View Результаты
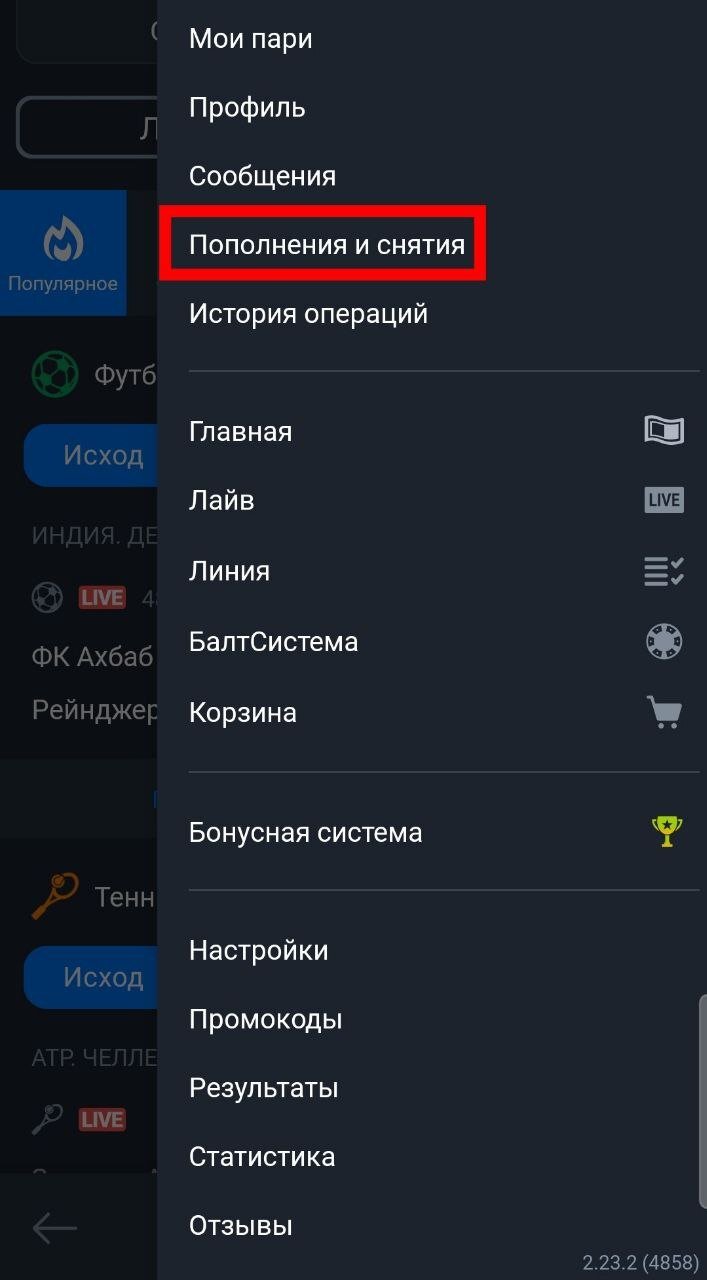This screenshot has height=1280, width=707. click(263, 1088)
